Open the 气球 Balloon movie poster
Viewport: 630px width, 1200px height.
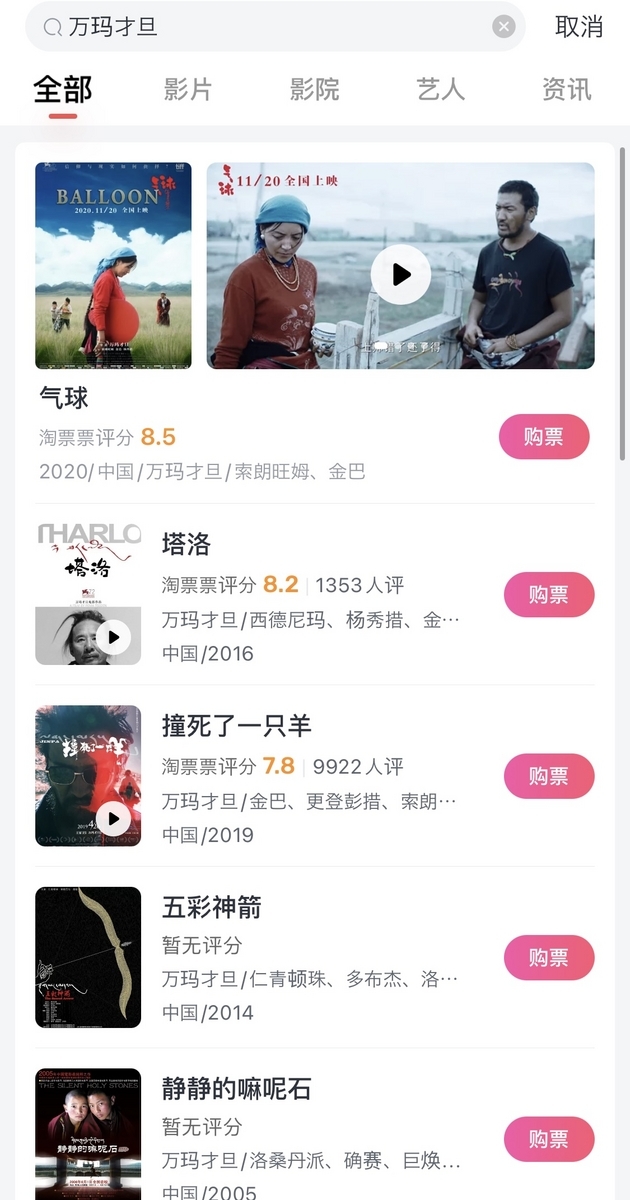point(113,266)
